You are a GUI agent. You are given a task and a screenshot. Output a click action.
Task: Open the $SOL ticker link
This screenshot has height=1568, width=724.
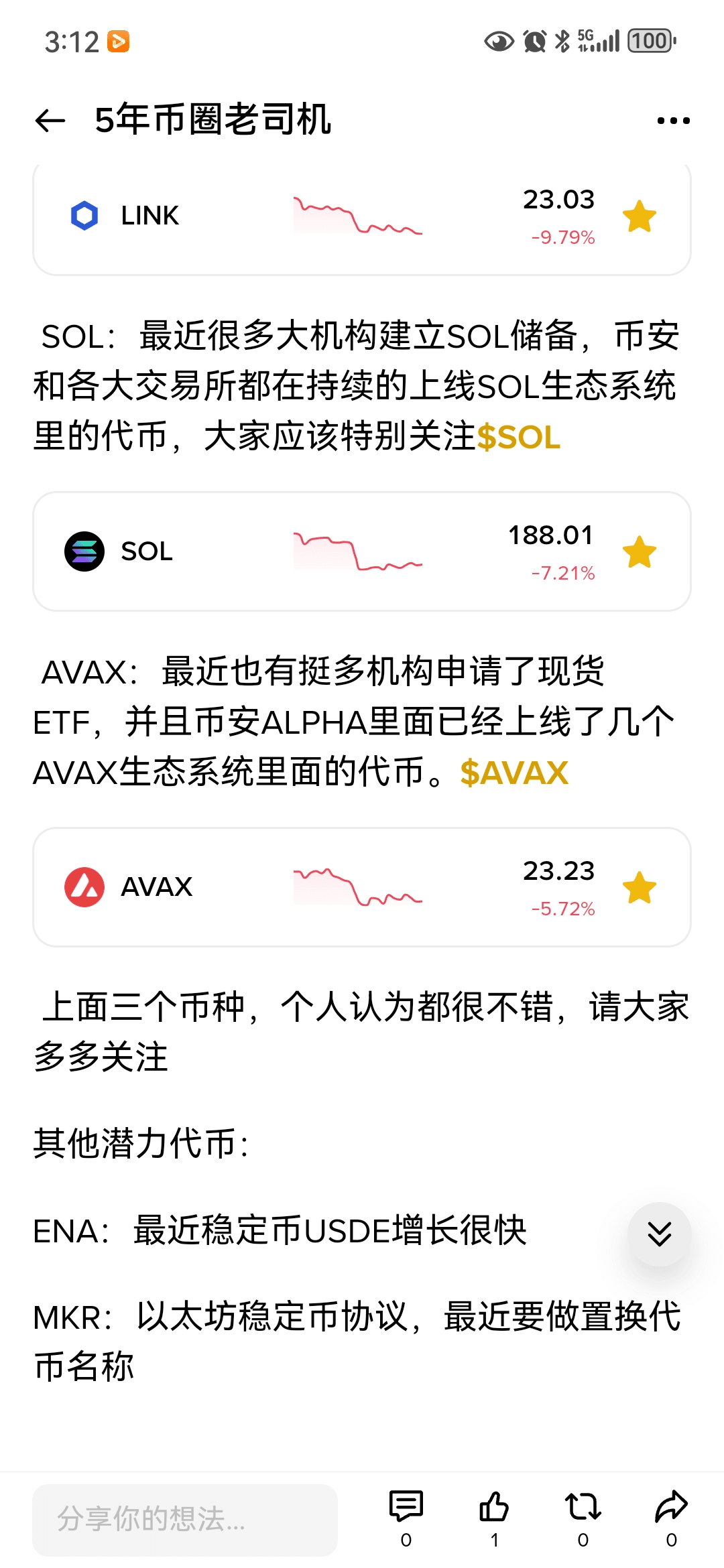point(518,437)
